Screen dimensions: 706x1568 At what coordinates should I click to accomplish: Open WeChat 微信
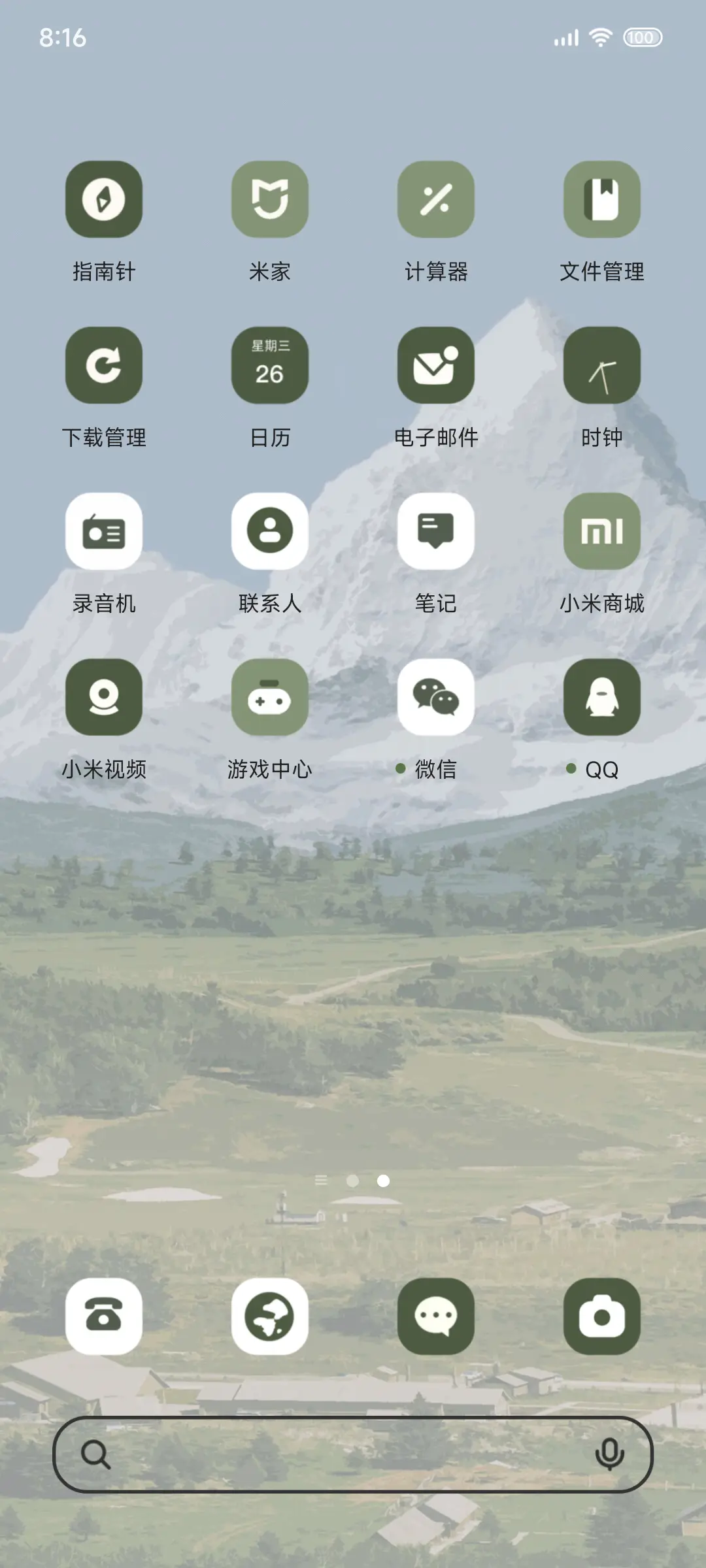coord(436,698)
